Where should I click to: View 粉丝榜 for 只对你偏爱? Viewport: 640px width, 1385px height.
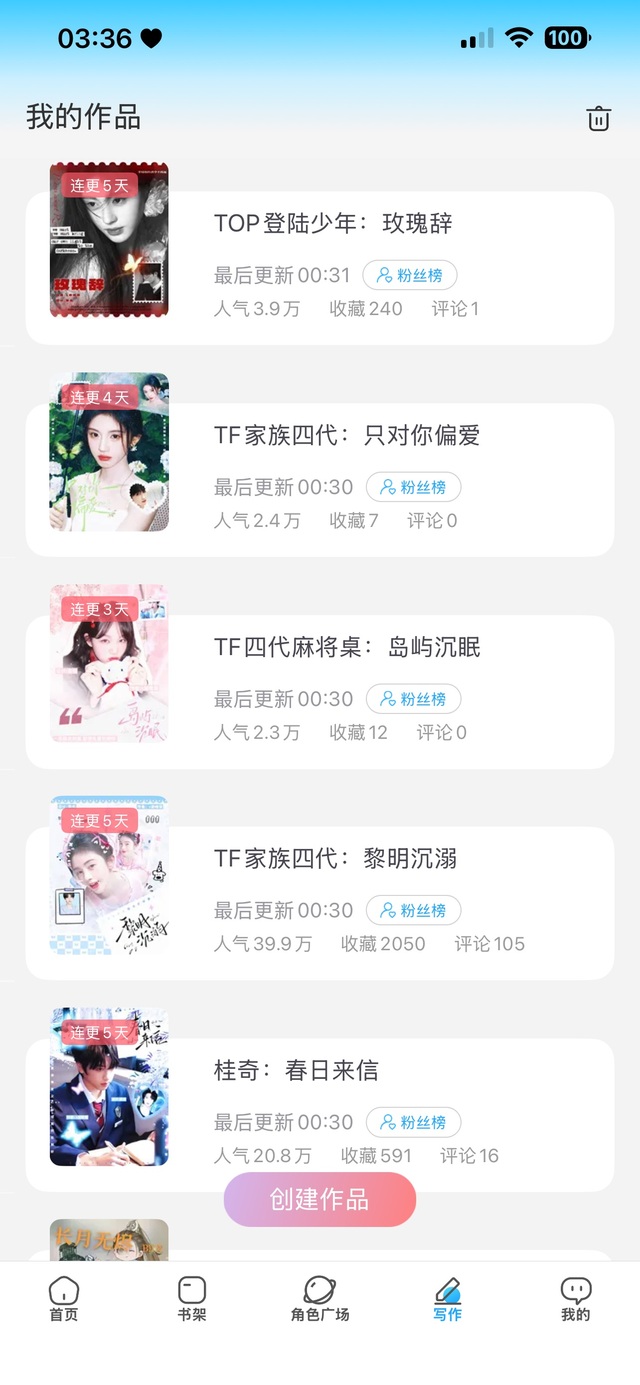[x=413, y=487]
